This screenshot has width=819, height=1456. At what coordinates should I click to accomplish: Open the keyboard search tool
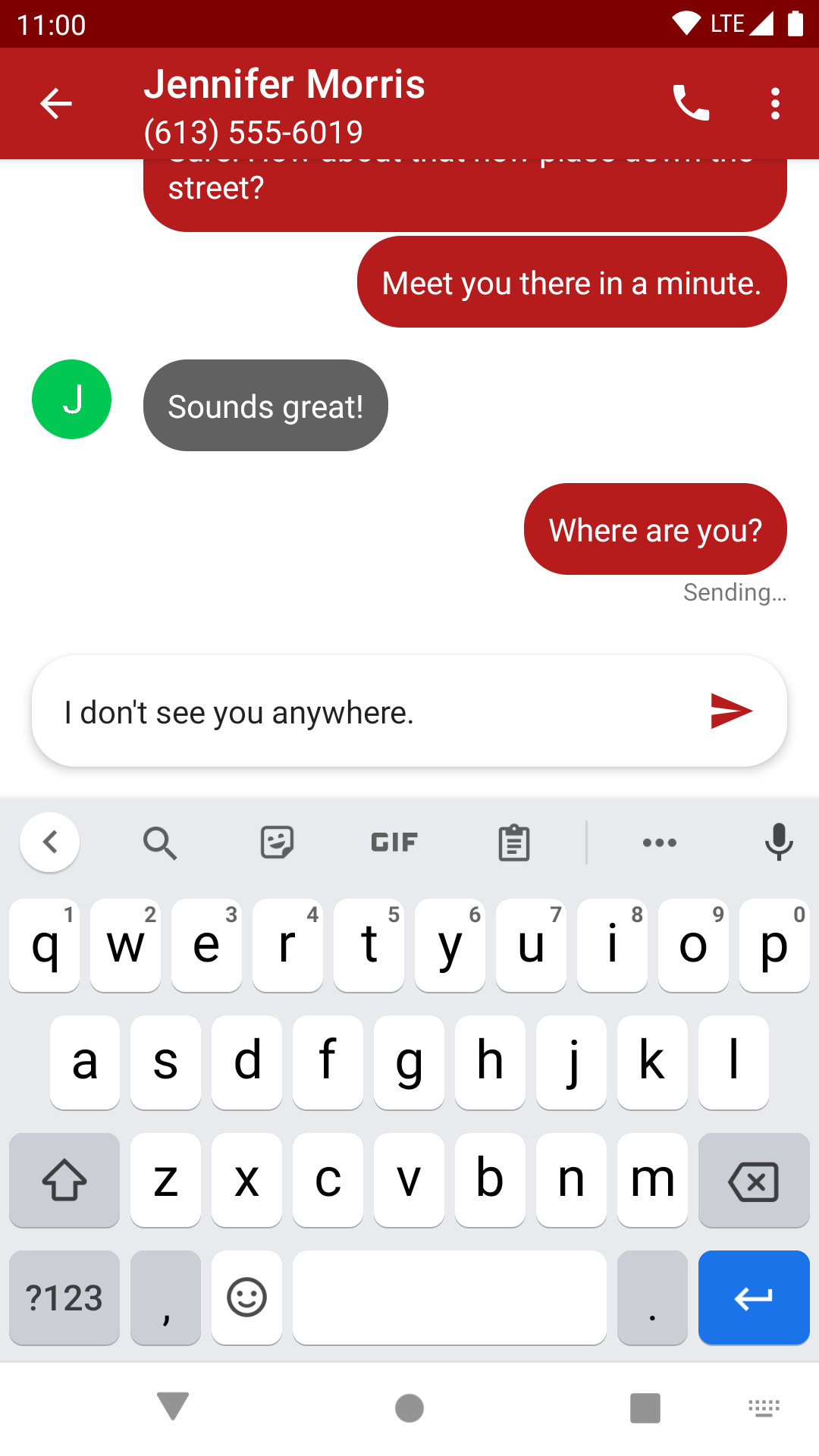(159, 843)
